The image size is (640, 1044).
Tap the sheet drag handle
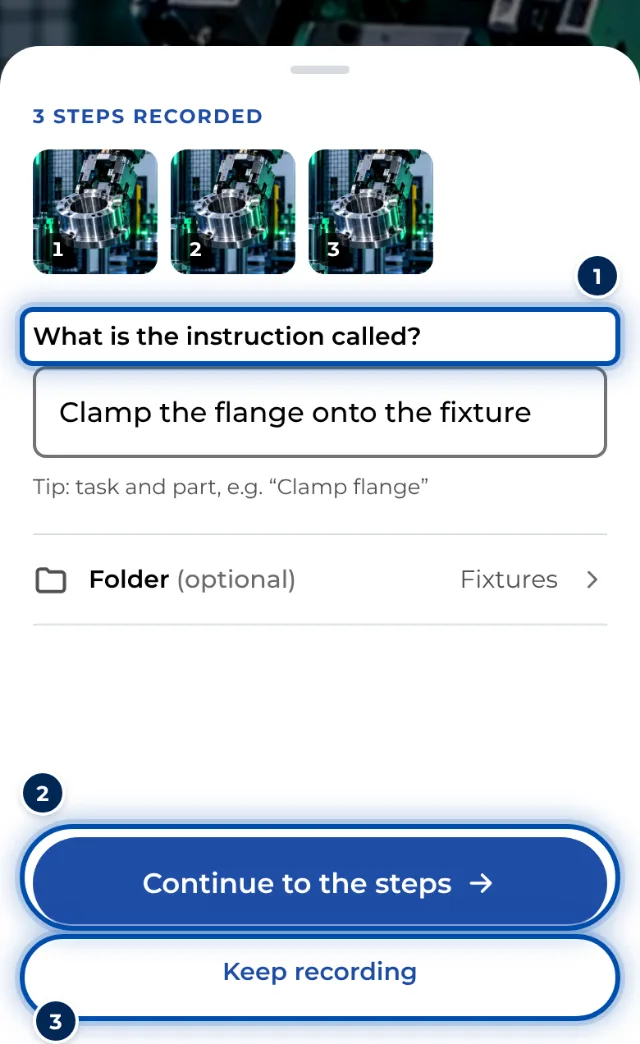click(x=320, y=70)
